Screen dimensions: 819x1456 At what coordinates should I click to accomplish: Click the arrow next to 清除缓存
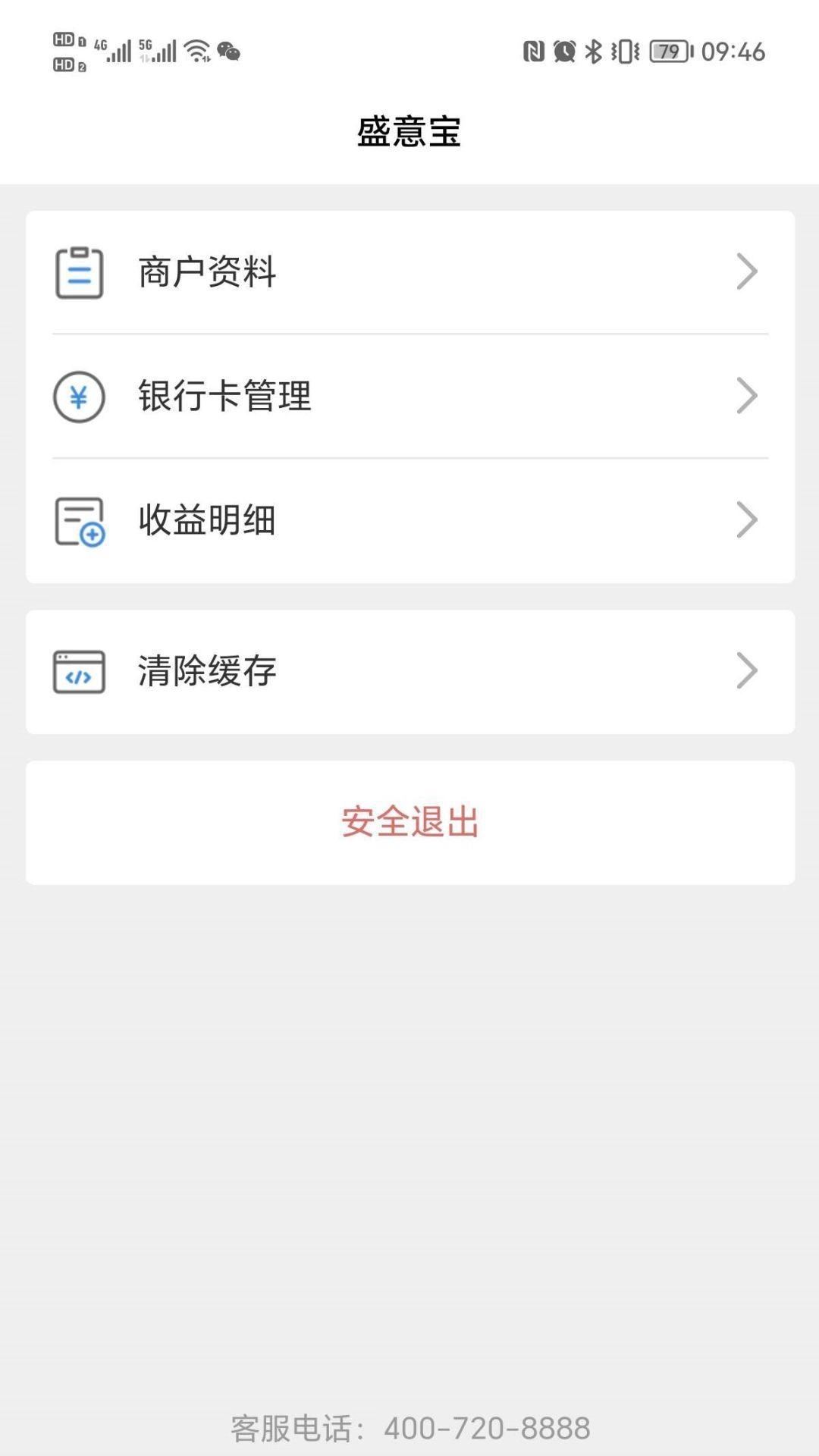pyautogui.click(x=747, y=670)
